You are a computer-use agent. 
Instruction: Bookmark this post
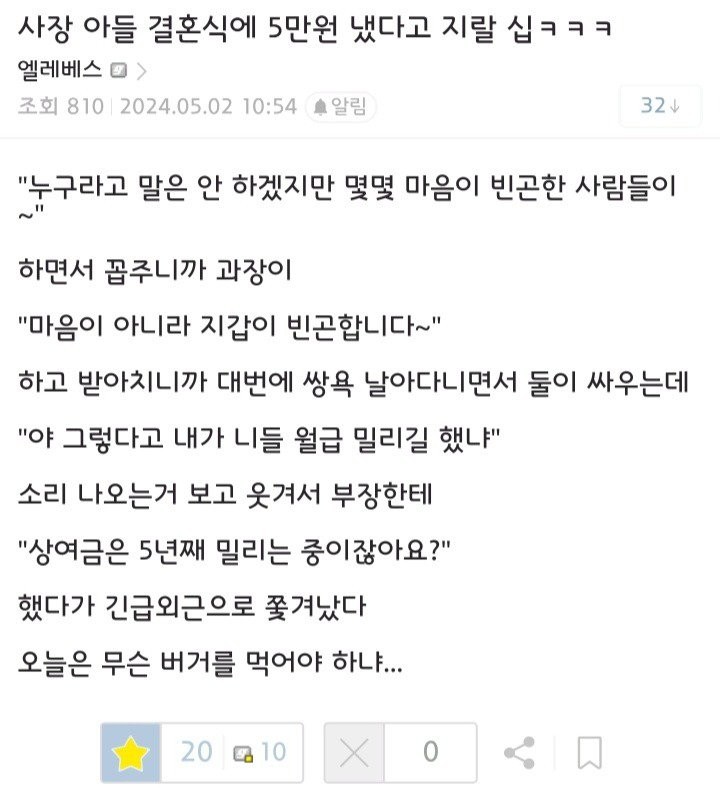pyautogui.click(x=590, y=752)
